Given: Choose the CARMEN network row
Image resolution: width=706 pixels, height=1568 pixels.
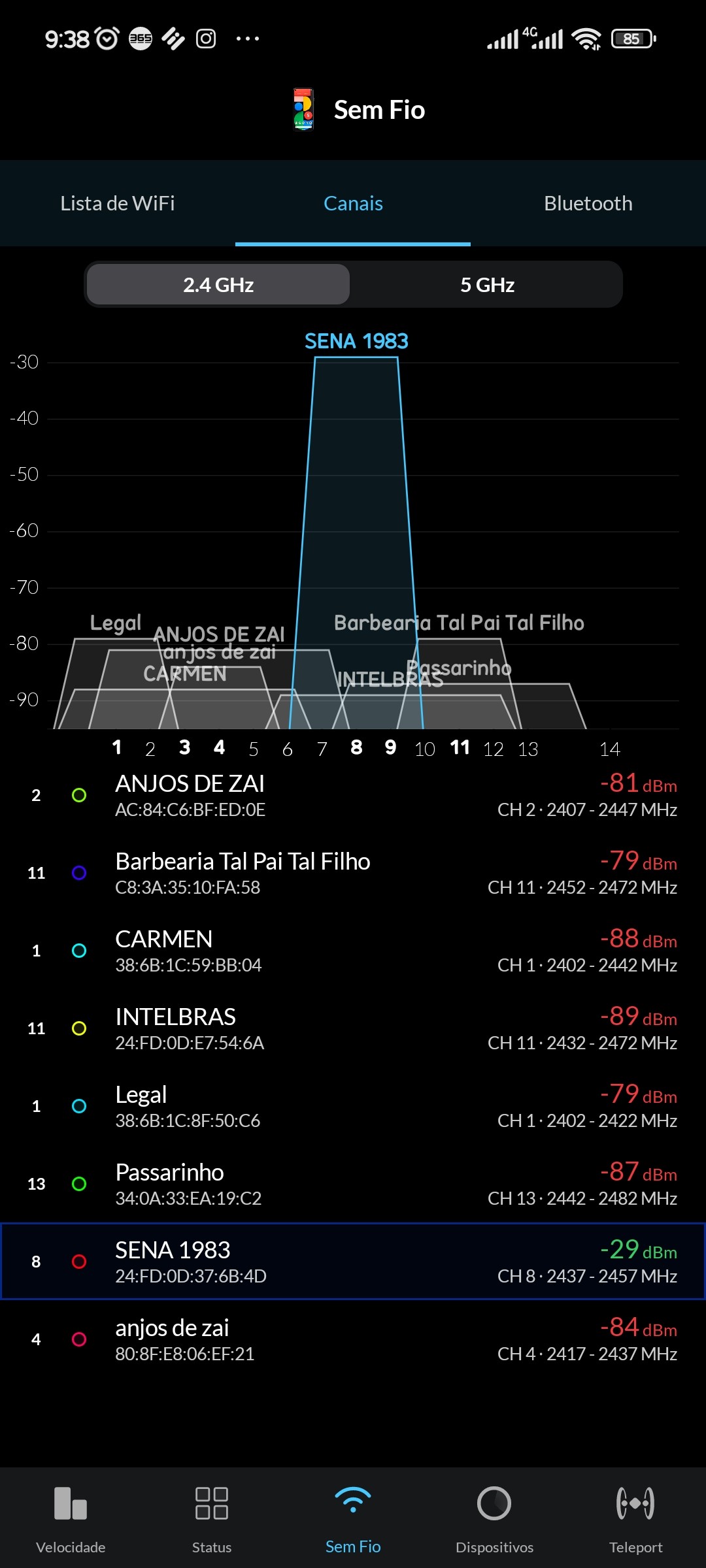Looking at the screenshot, I should pos(353,951).
